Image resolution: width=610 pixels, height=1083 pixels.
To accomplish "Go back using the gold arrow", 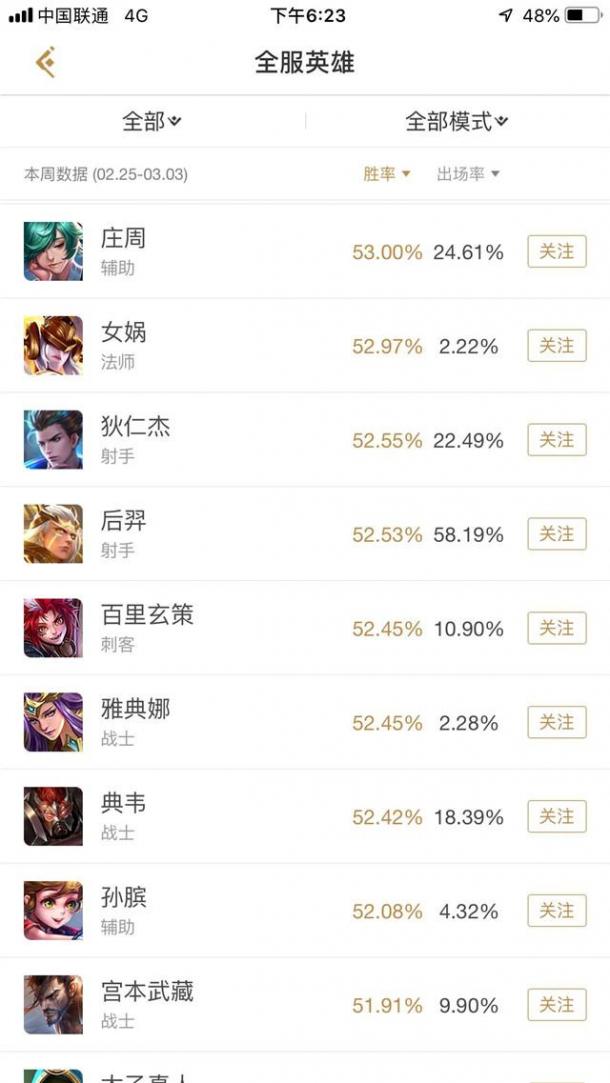I will pos(45,62).
